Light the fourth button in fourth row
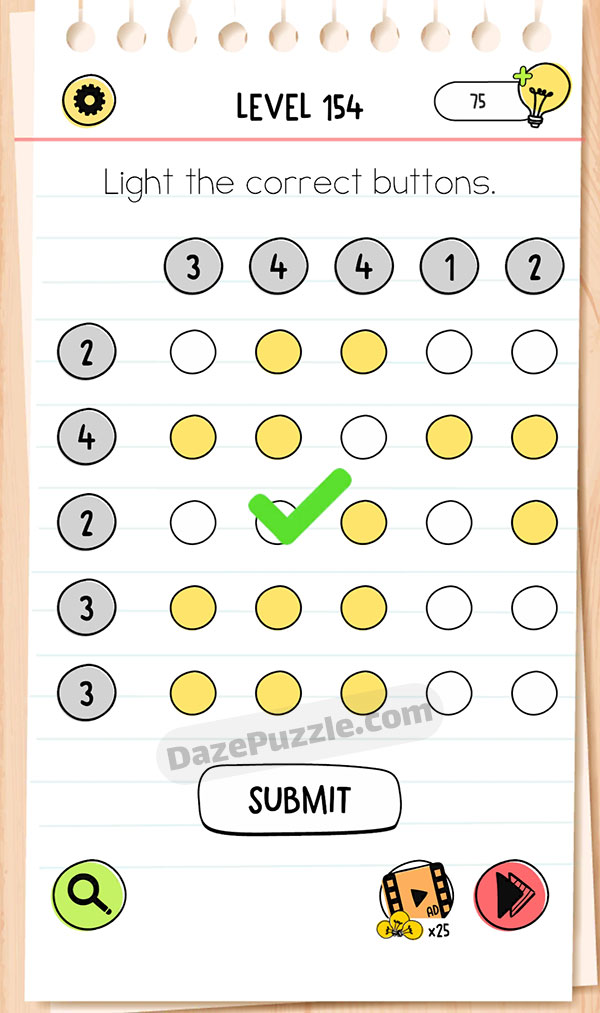600x1013 pixels. point(449,607)
